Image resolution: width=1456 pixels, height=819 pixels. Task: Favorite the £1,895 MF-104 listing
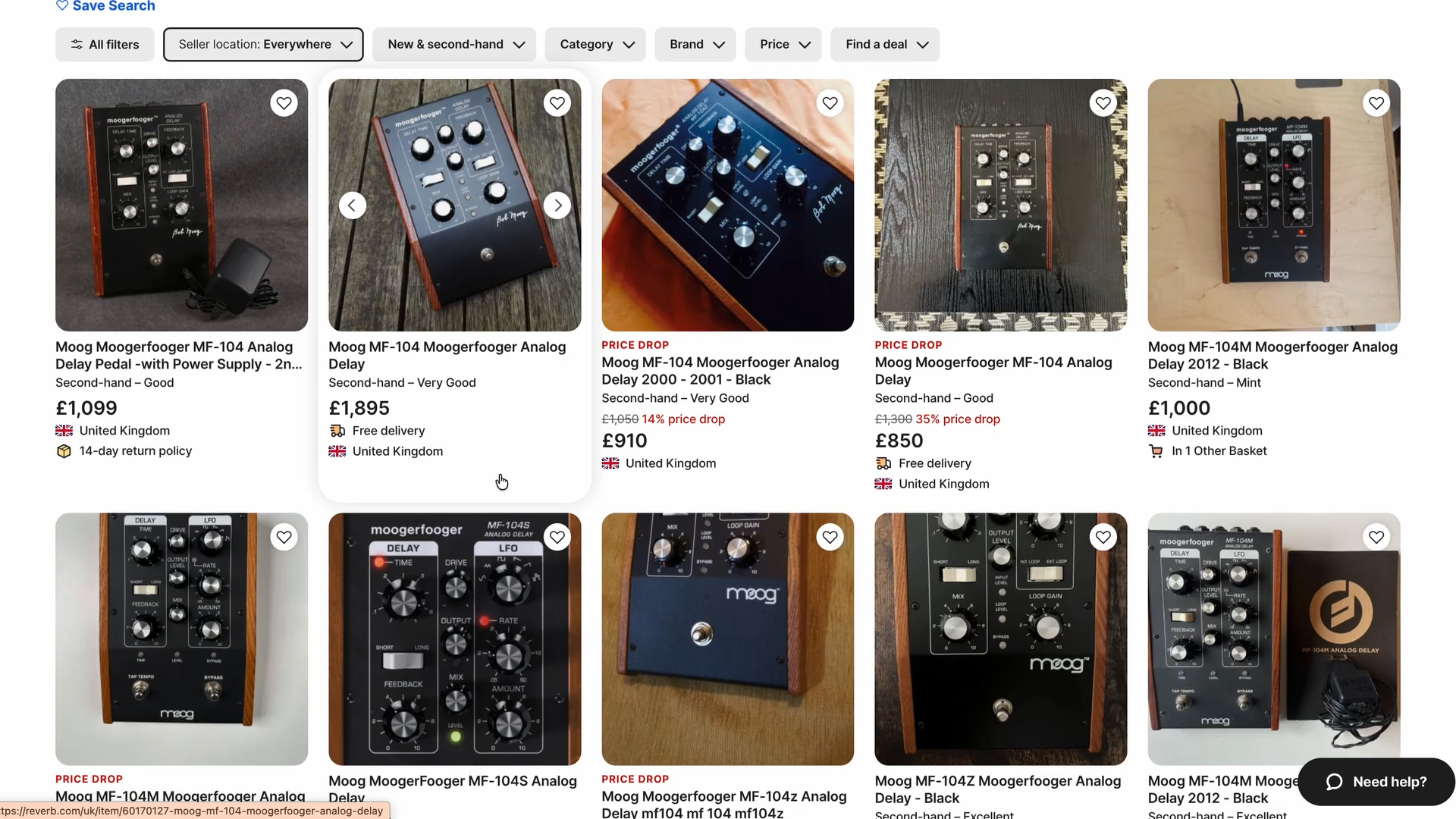coord(557,103)
